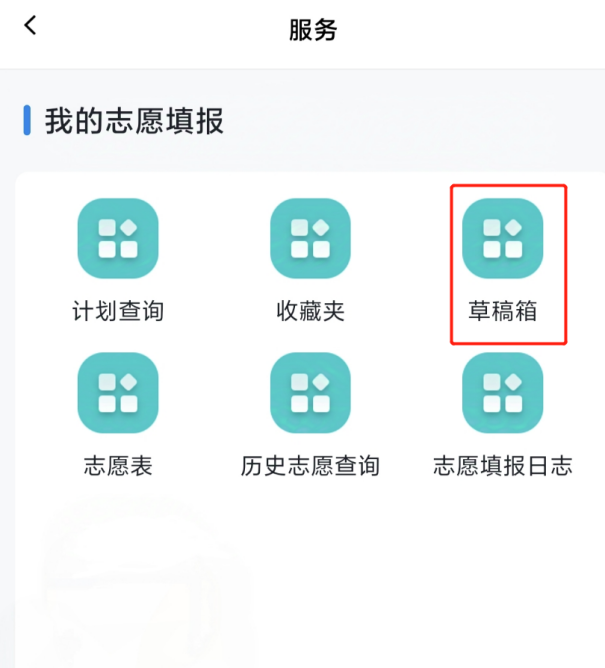The image size is (605, 668).
Task: Go back using the top-left arrow
Action: point(30,26)
